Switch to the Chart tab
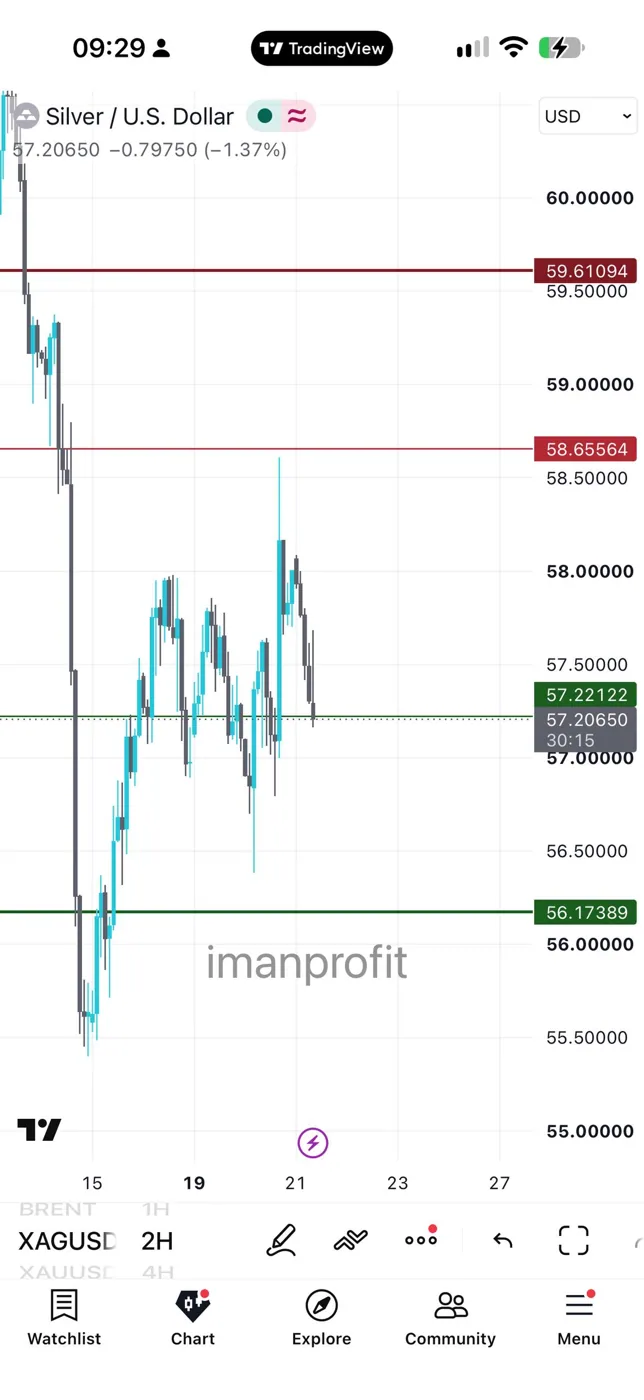The height and width of the screenshot is (1400, 644). point(193,1318)
